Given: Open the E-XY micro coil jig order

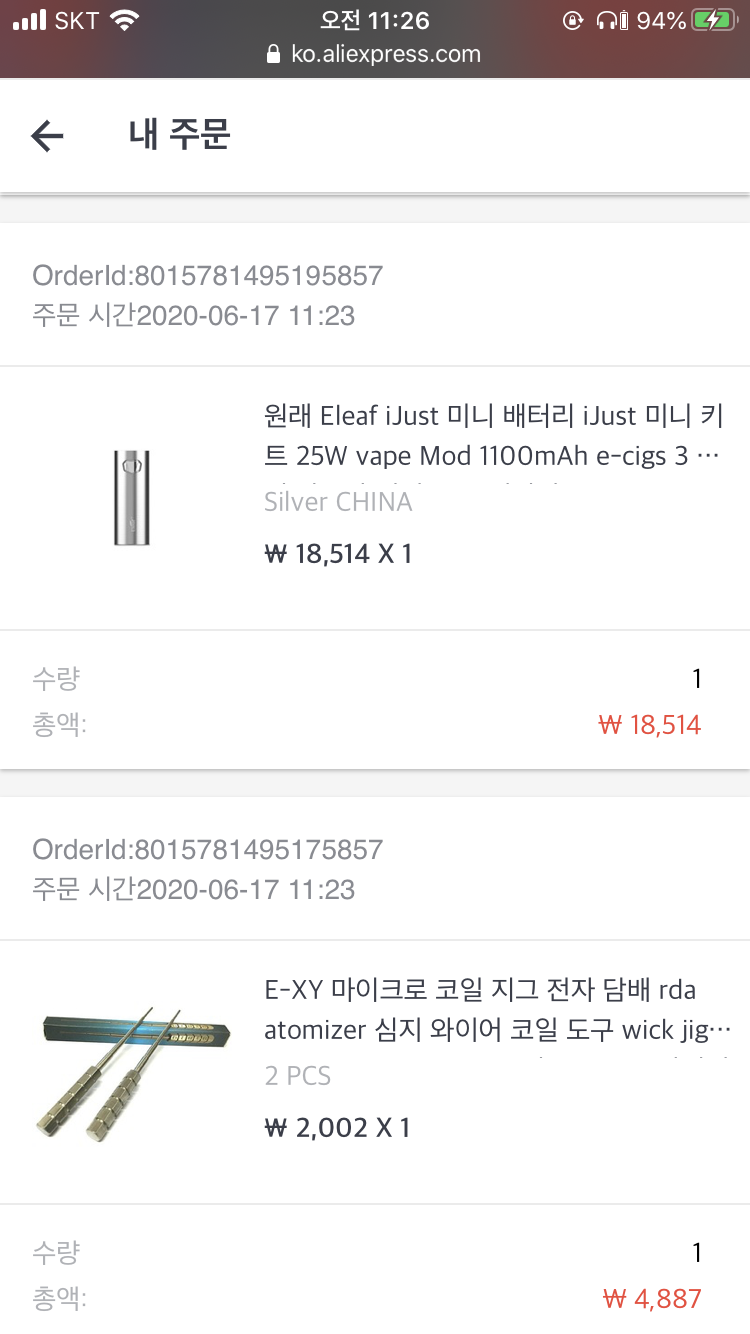Looking at the screenshot, I should click(x=375, y=1072).
